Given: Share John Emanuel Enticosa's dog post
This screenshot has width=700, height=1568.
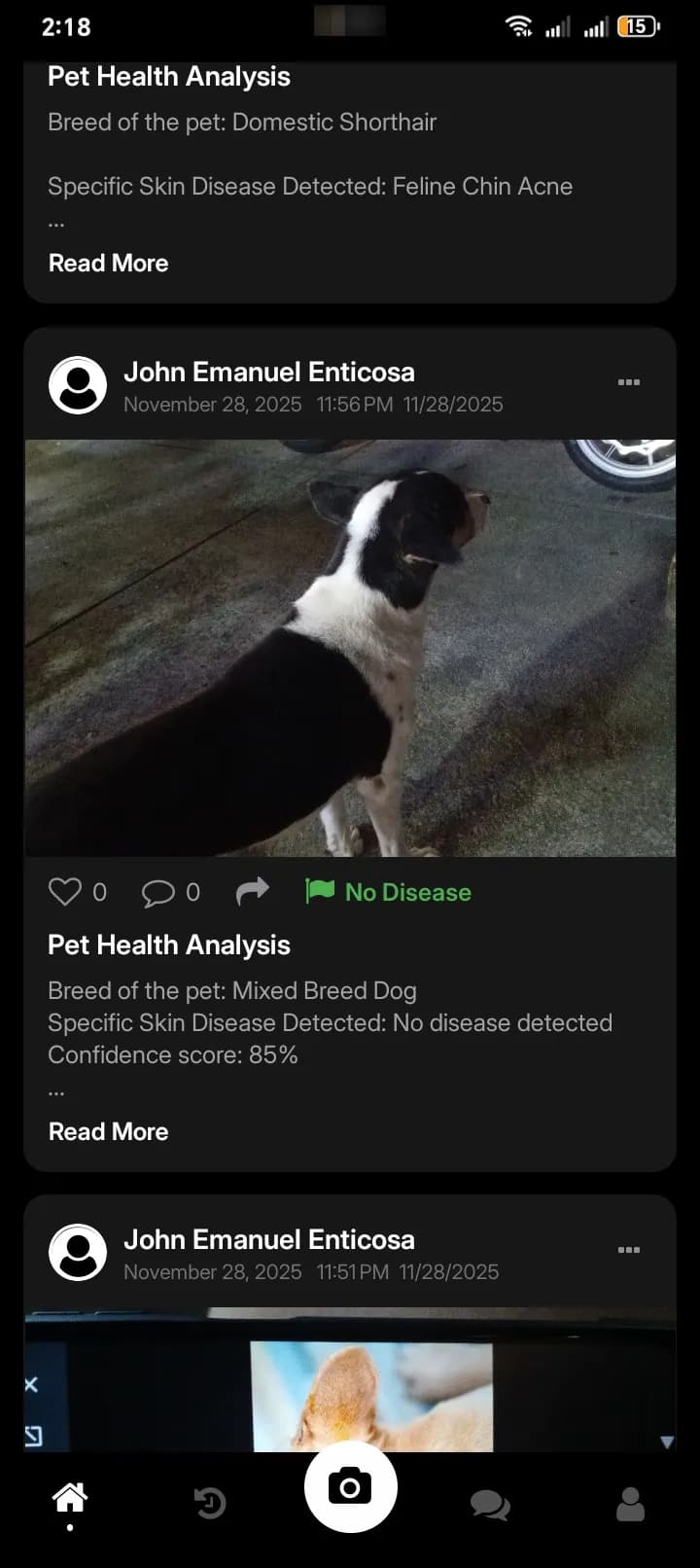Looking at the screenshot, I should coord(252,890).
